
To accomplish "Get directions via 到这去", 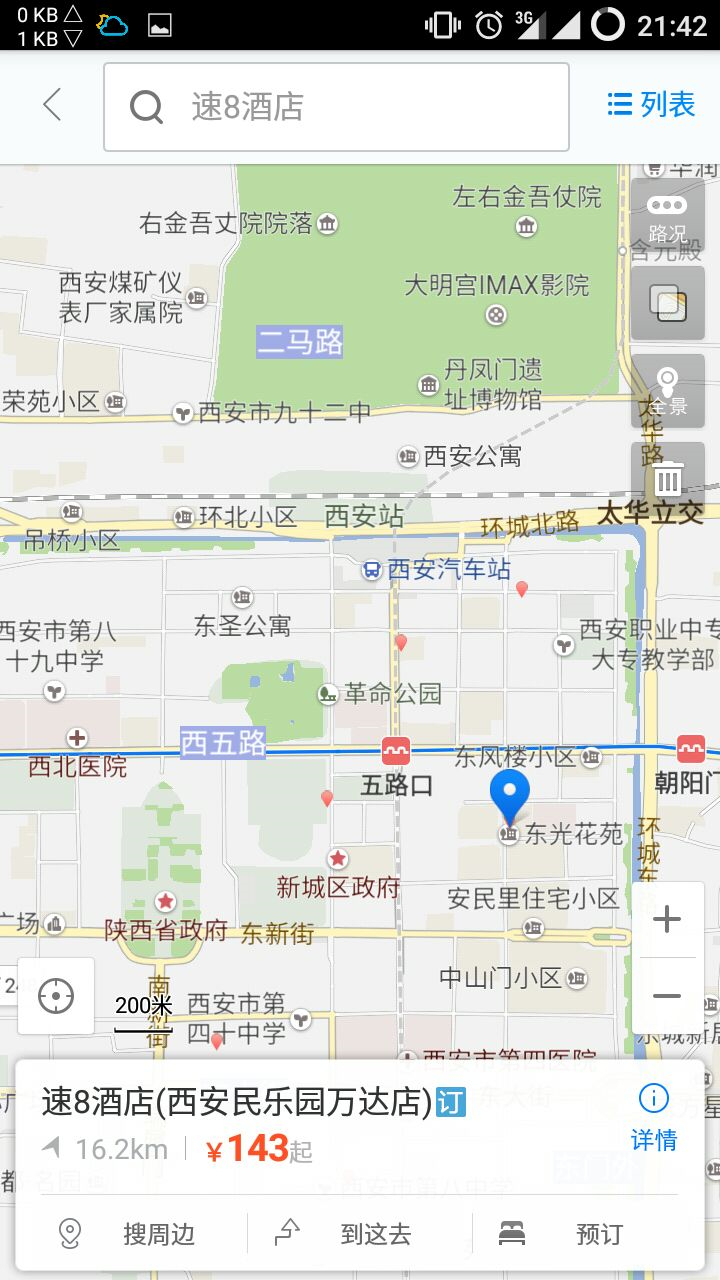I will [x=358, y=1234].
